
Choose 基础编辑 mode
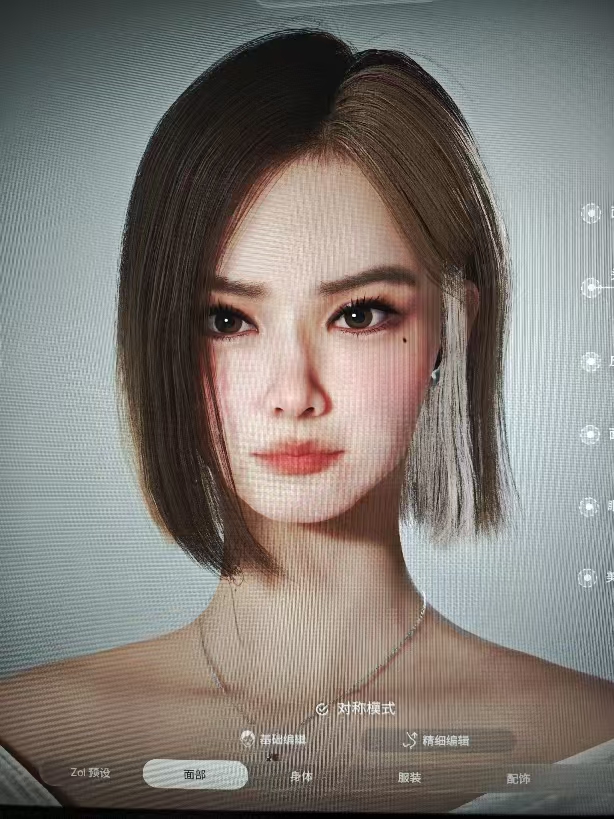tap(274, 739)
